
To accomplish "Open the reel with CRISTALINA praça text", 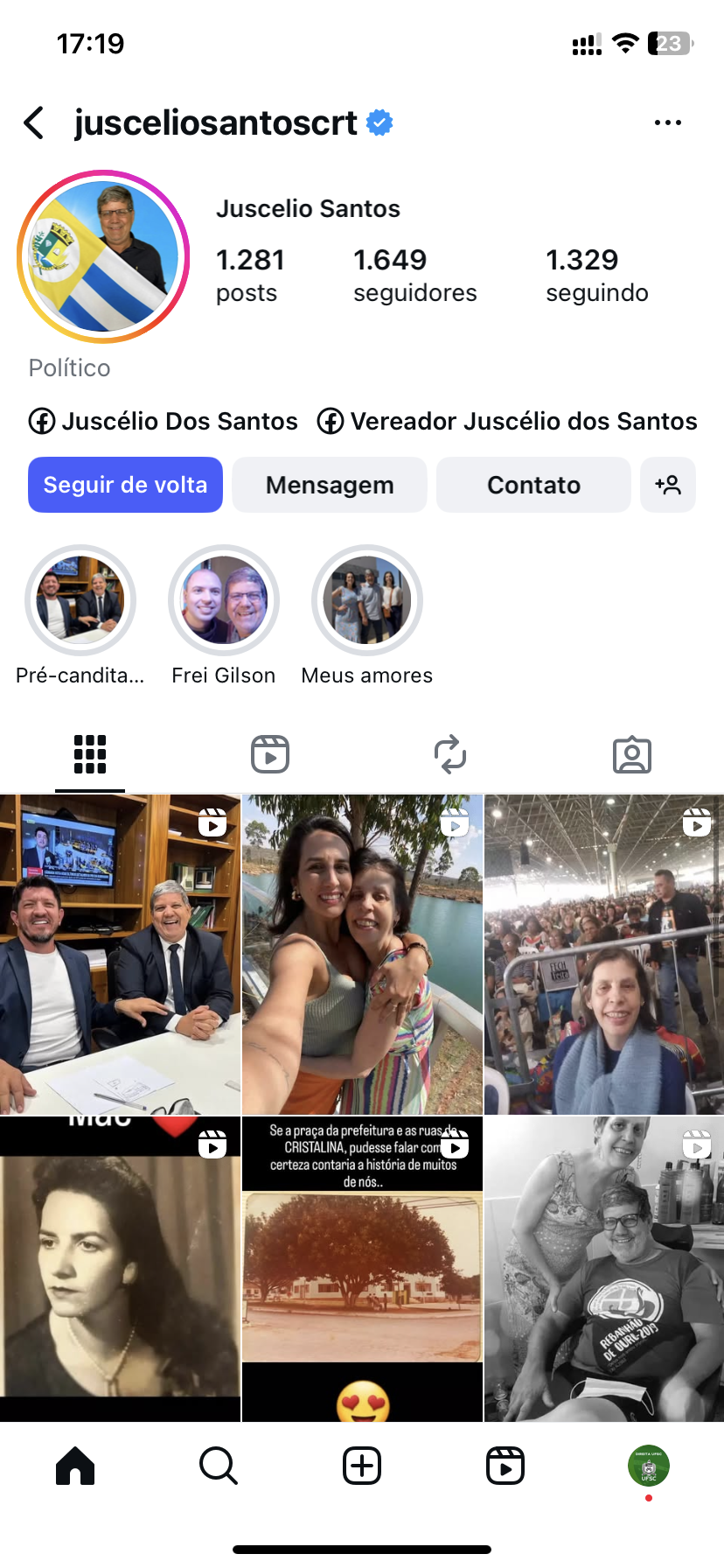I will pyautogui.click(x=362, y=1269).
